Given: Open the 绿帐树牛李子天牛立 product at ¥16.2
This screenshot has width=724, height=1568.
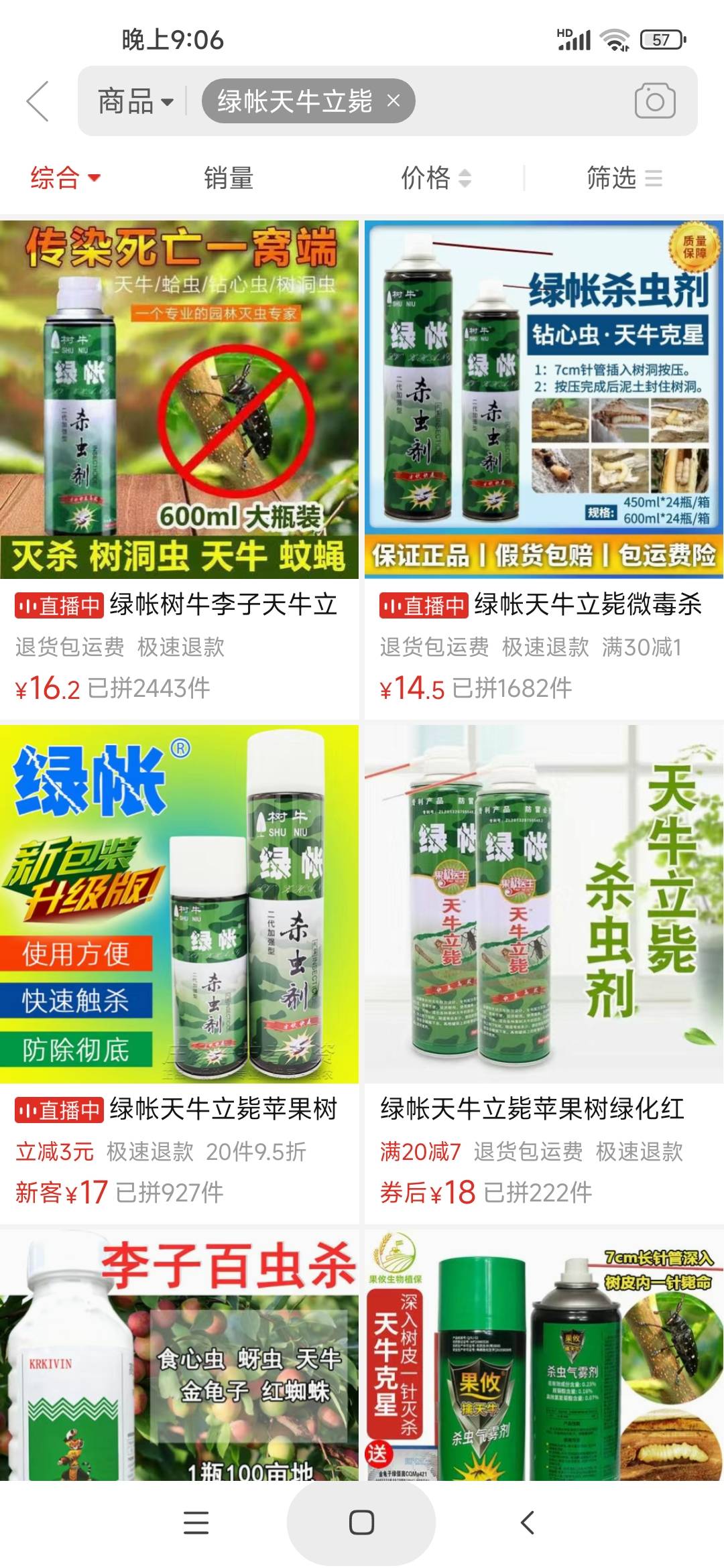Looking at the screenshot, I should pos(179,470).
